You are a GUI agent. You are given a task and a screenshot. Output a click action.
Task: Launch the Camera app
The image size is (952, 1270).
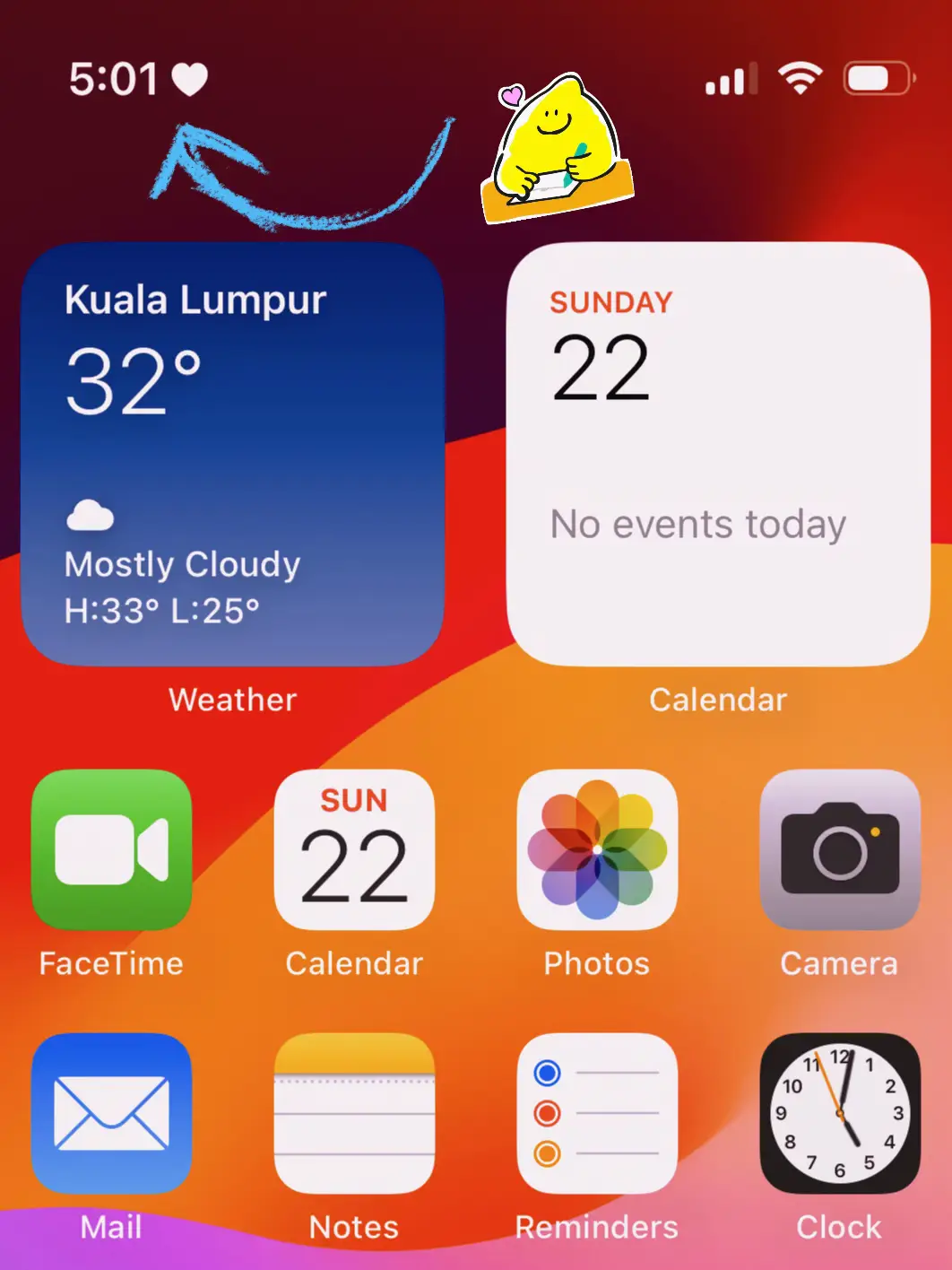pos(840,849)
